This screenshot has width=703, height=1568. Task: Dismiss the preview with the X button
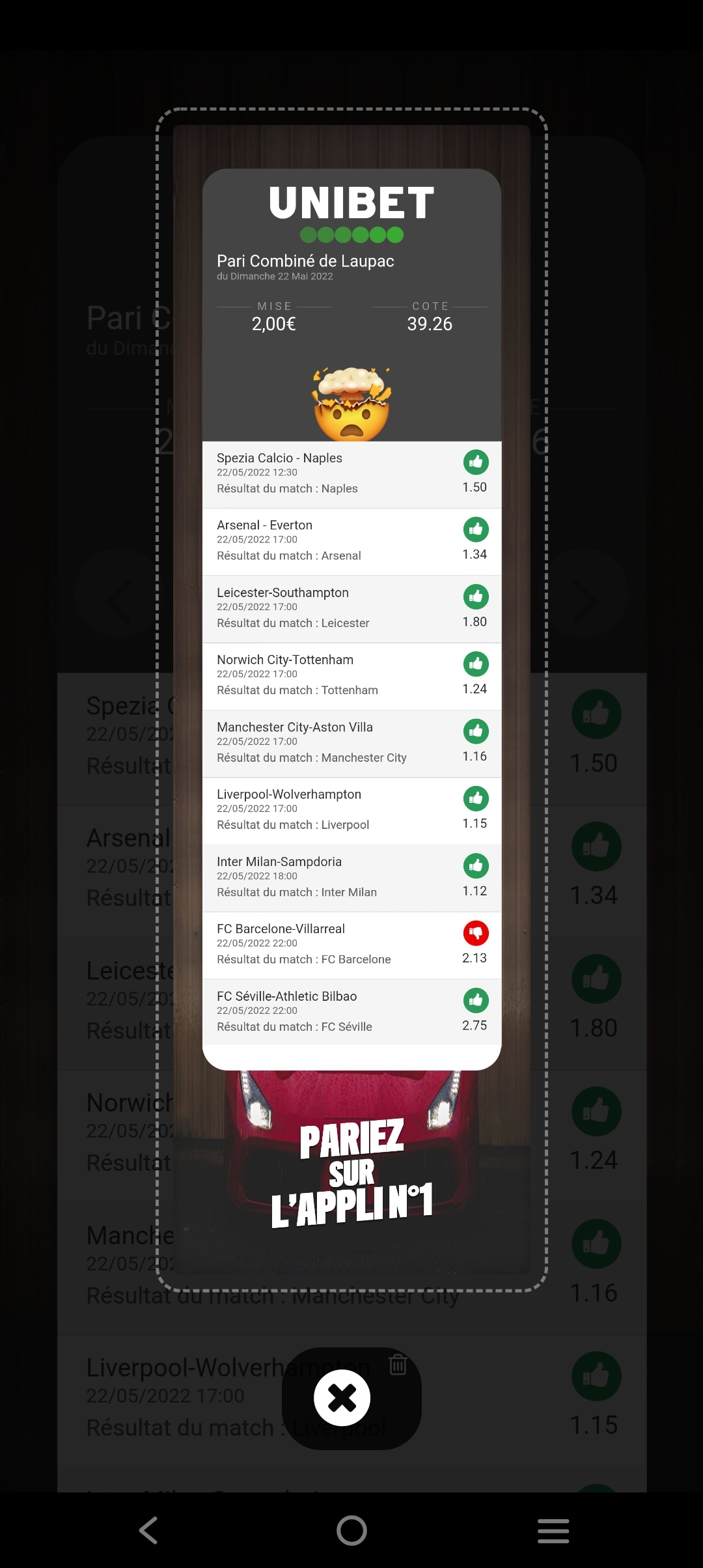click(342, 1397)
